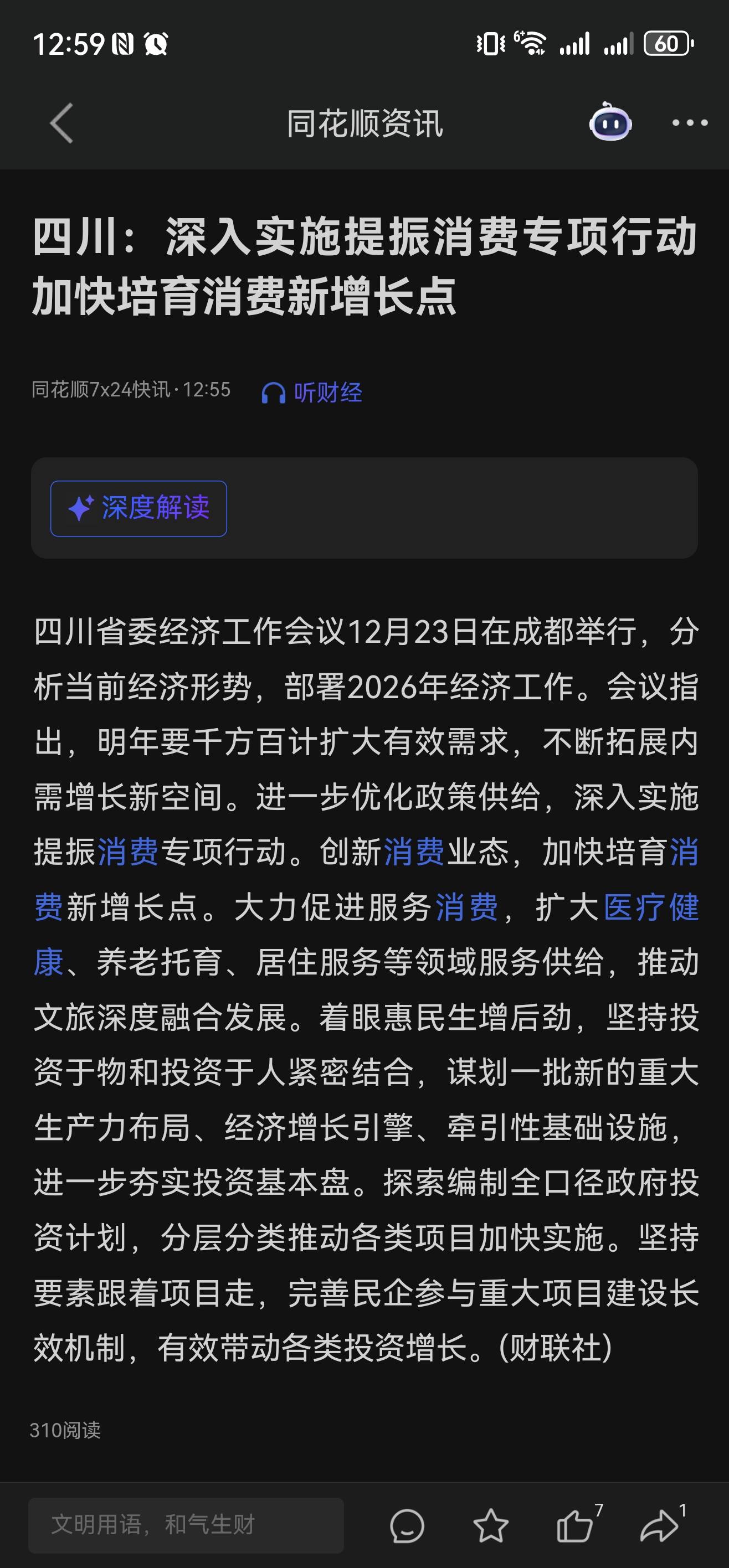Open 深度解读 deep analysis
This screenshot has height=1568, width=729.
coord(139,508)
